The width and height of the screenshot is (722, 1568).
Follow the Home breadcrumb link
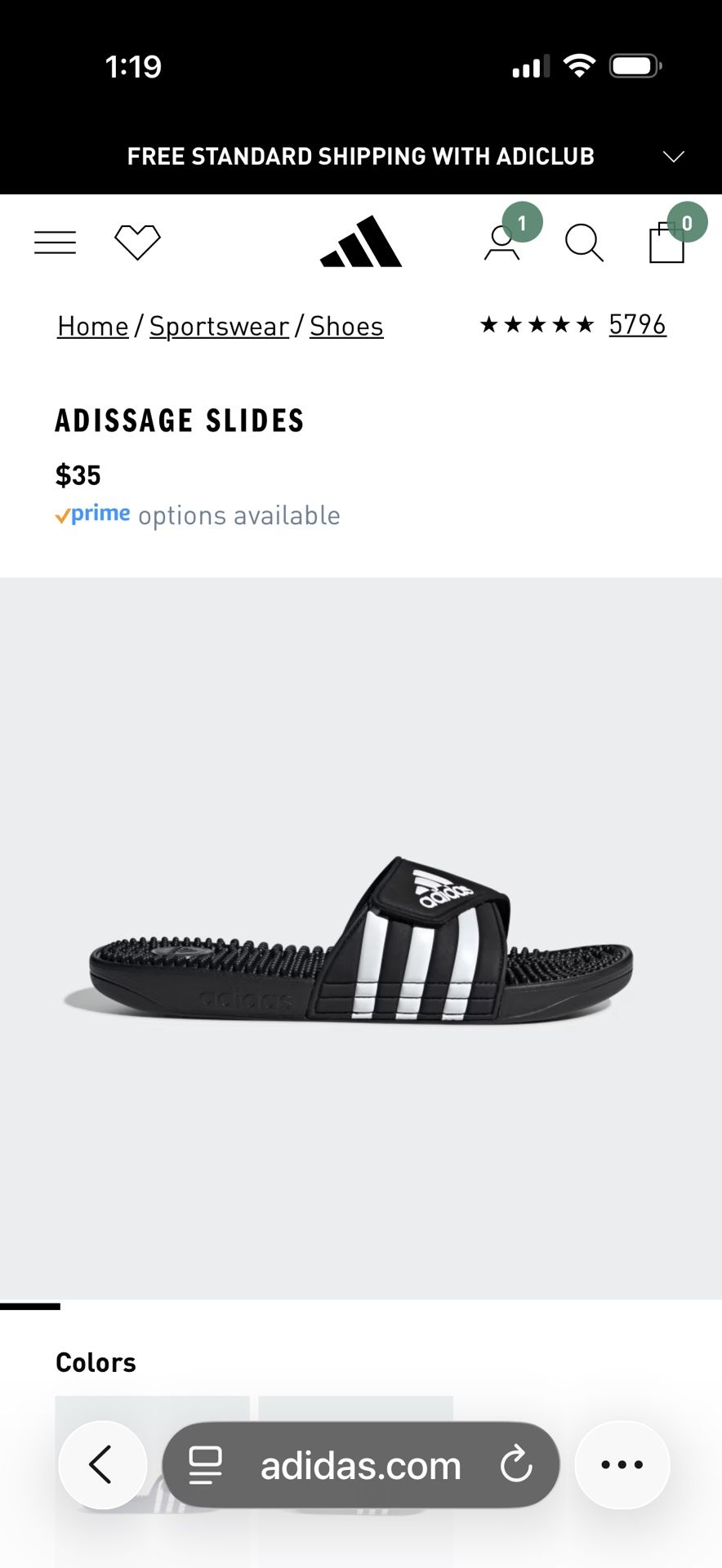coord(92,326)
